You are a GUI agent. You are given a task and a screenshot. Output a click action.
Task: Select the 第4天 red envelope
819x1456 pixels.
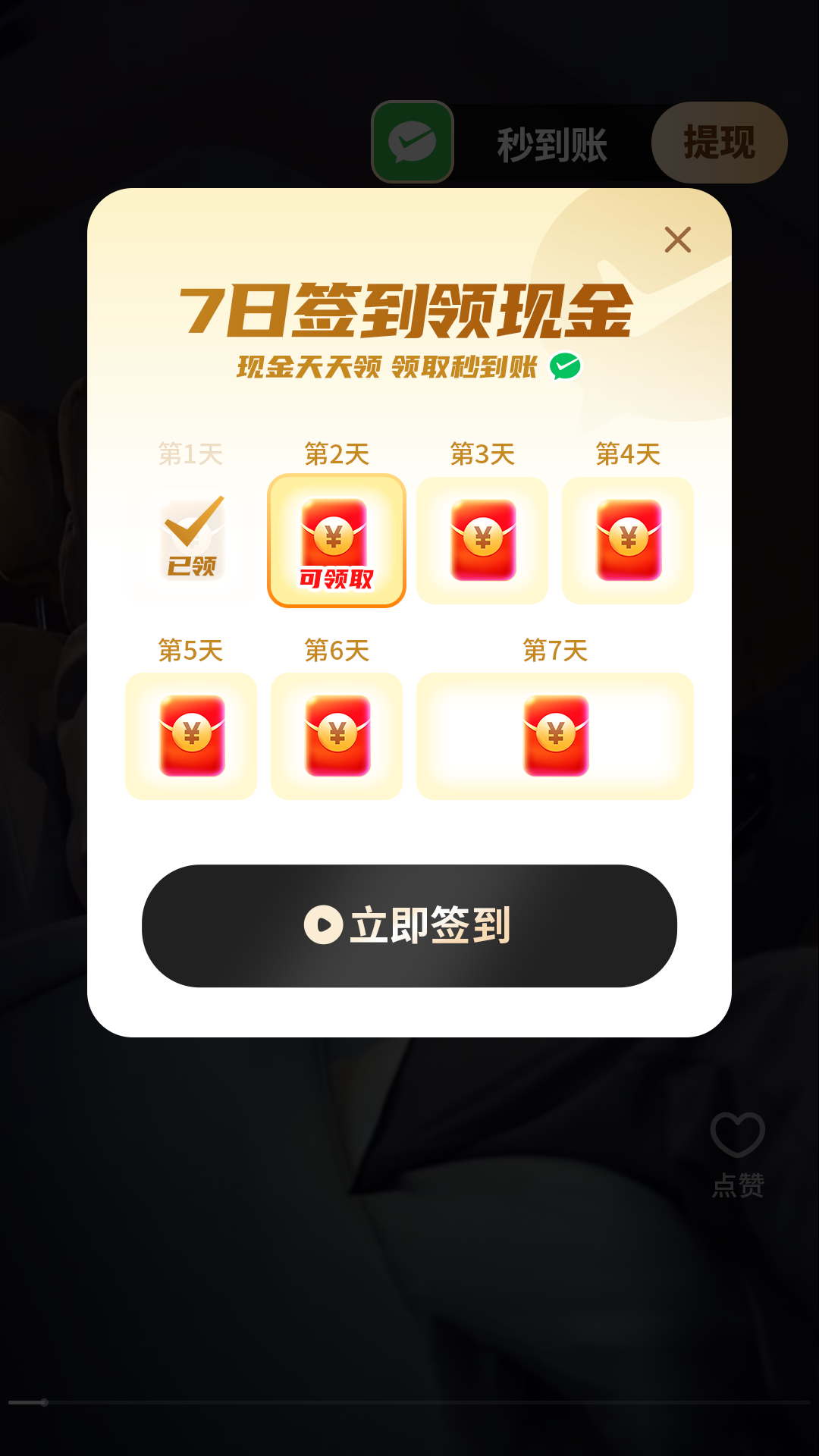tap(628, 541)
